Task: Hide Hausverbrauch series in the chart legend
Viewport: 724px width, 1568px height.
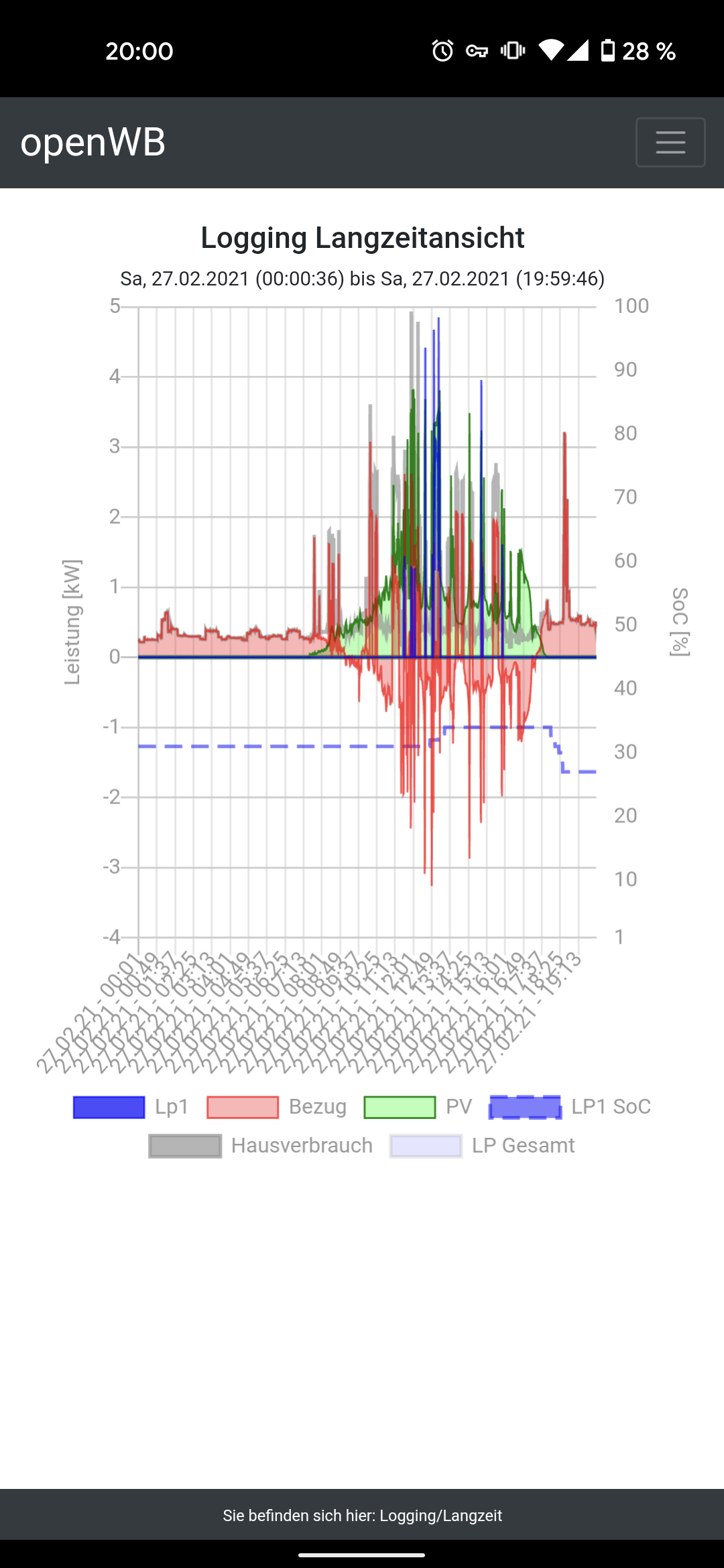Action: pos(260,1145)
